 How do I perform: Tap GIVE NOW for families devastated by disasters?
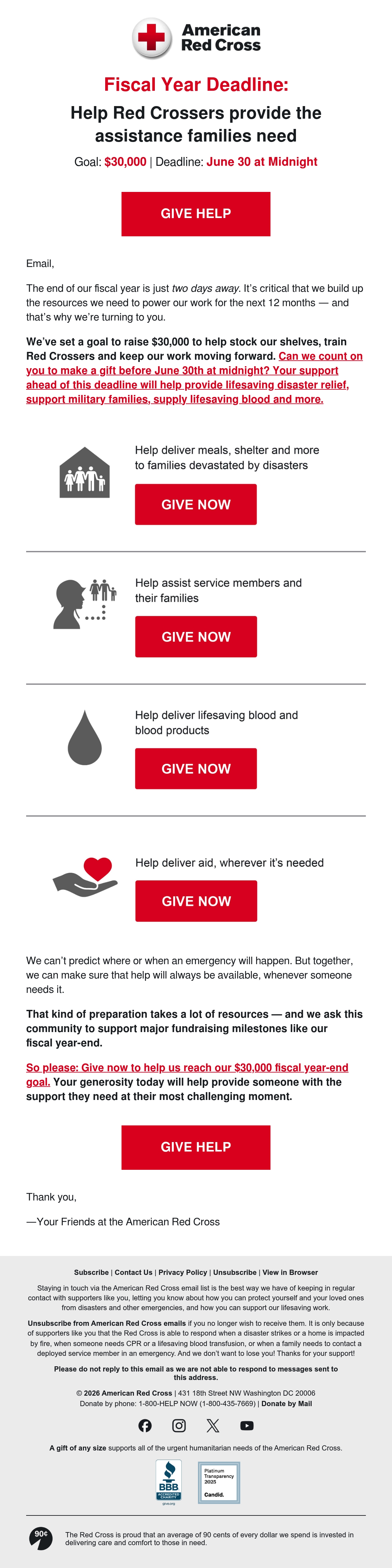[196, 504]
